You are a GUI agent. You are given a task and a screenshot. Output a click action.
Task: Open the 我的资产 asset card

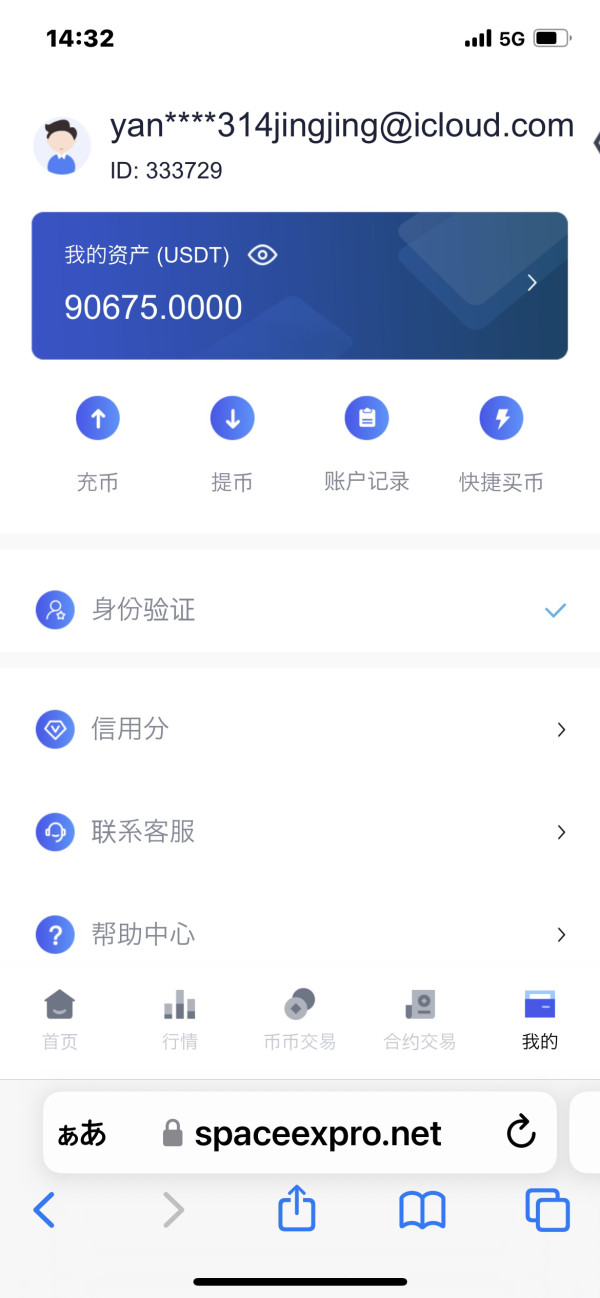click(299, 285)
